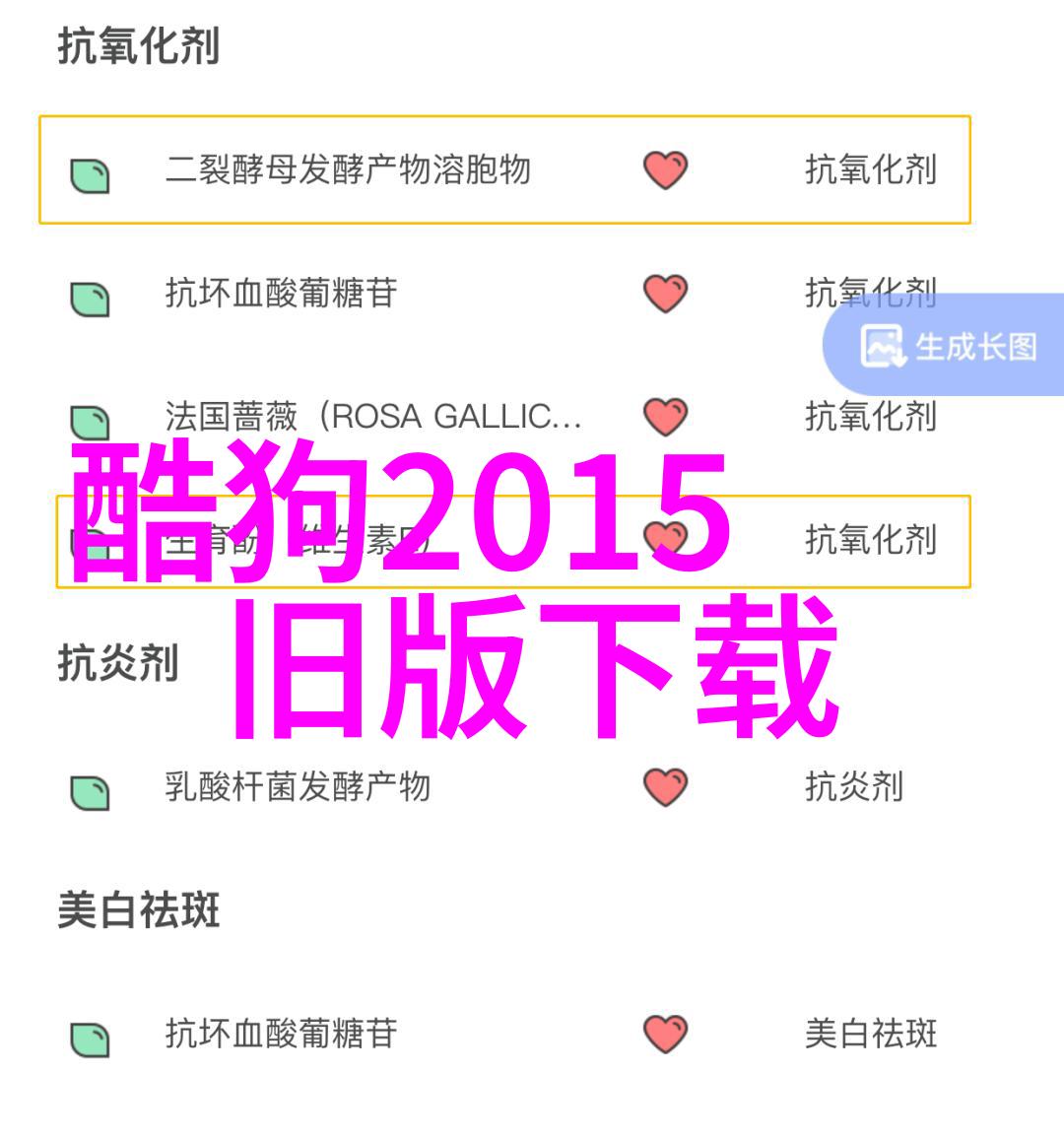This screenshot has height=1140, width=1064.
Task: Open 抗坏血酸葡糖苷 under 美白祛斑
Action: pyautogui.click(x=281, y=1034)
